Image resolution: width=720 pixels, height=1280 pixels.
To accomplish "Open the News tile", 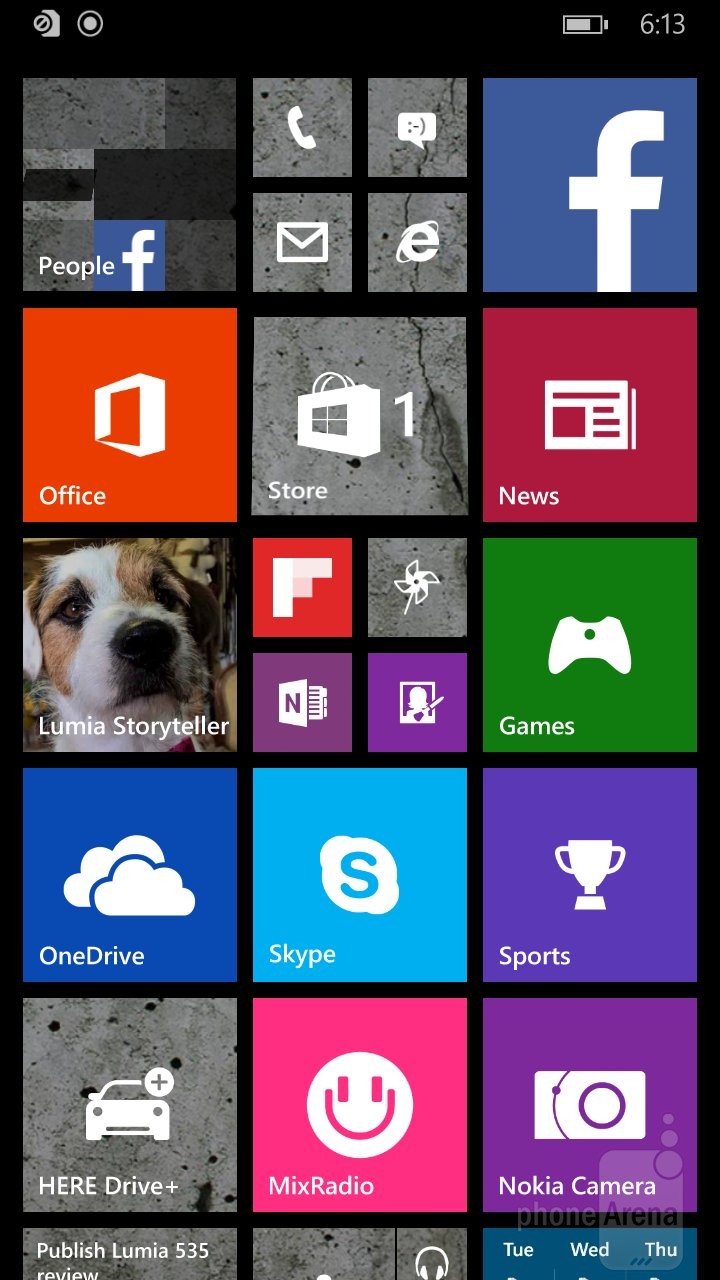I will click(590, 415).
